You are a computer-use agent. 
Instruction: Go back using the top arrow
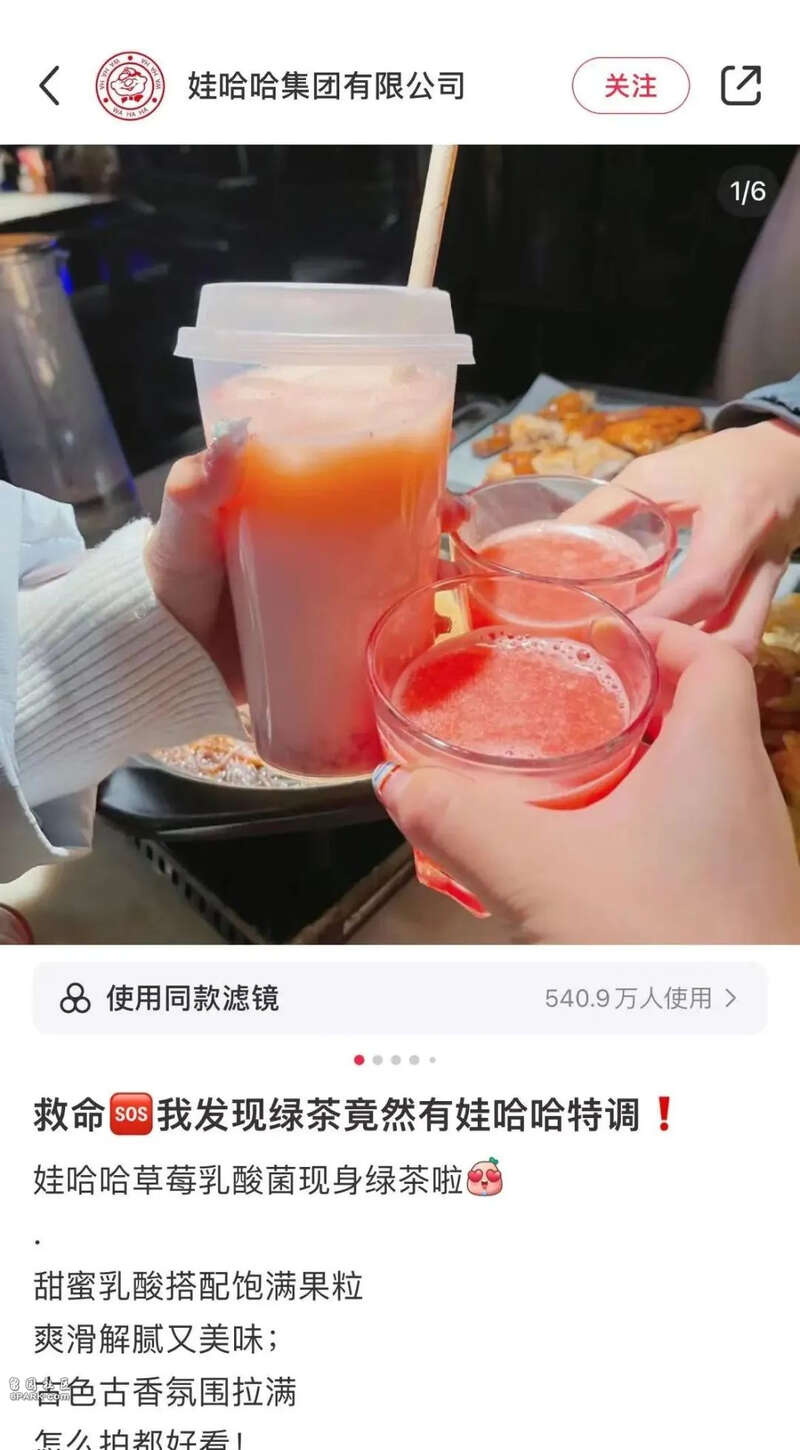click(50, 86)
